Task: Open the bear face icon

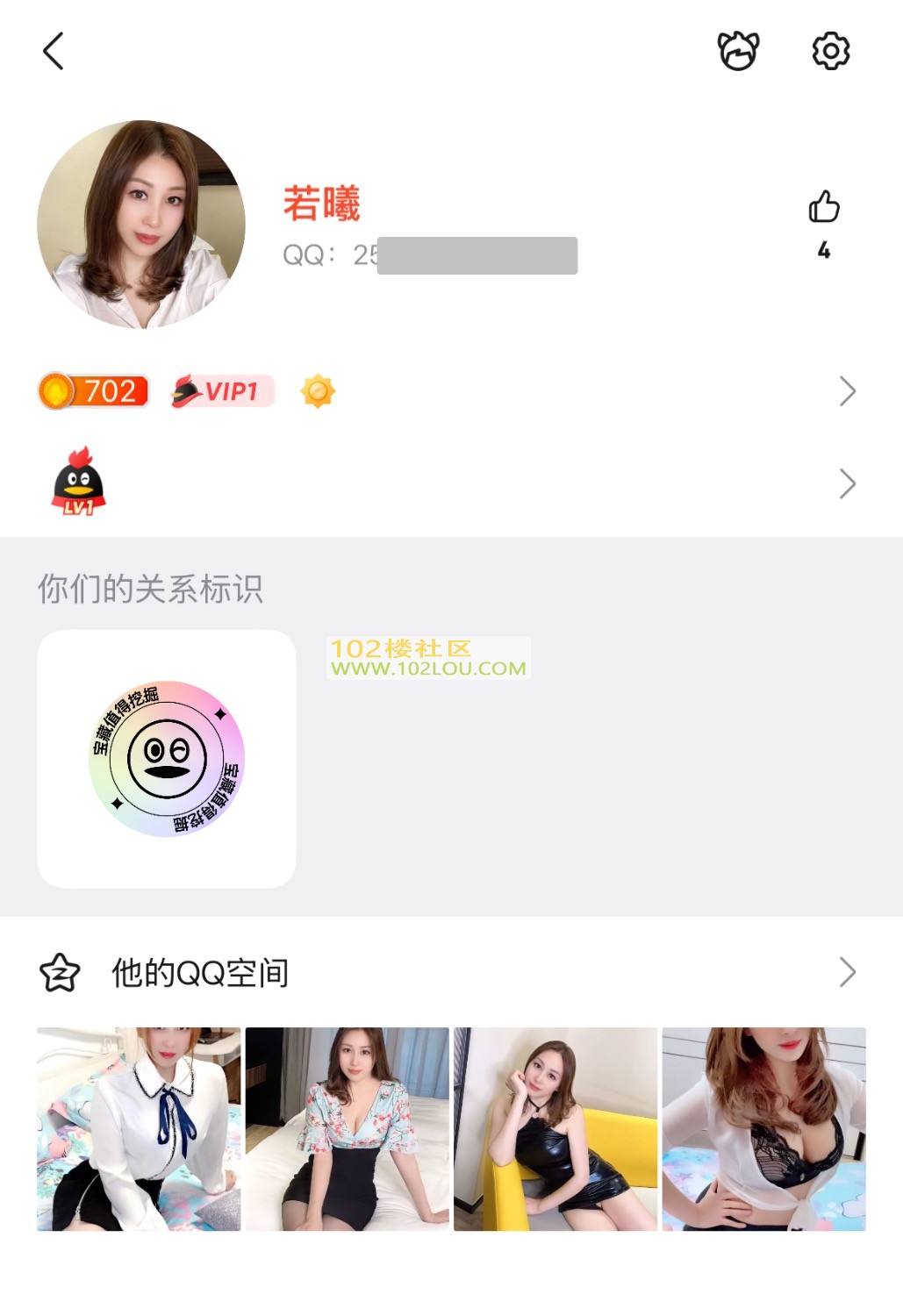Action: click(738, 51)
